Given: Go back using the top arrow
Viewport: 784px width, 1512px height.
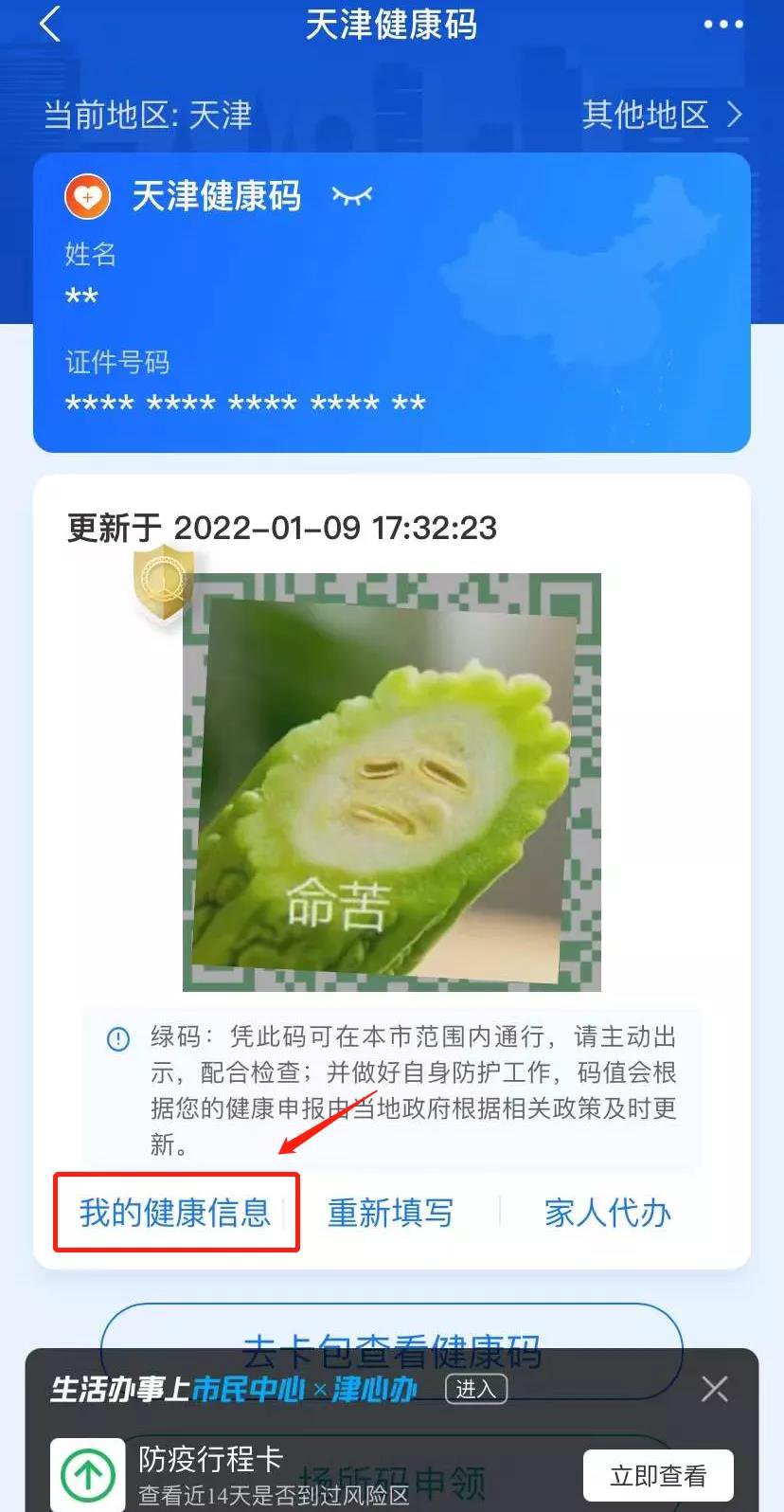Looking at the screenshot, I should (50, 25).
